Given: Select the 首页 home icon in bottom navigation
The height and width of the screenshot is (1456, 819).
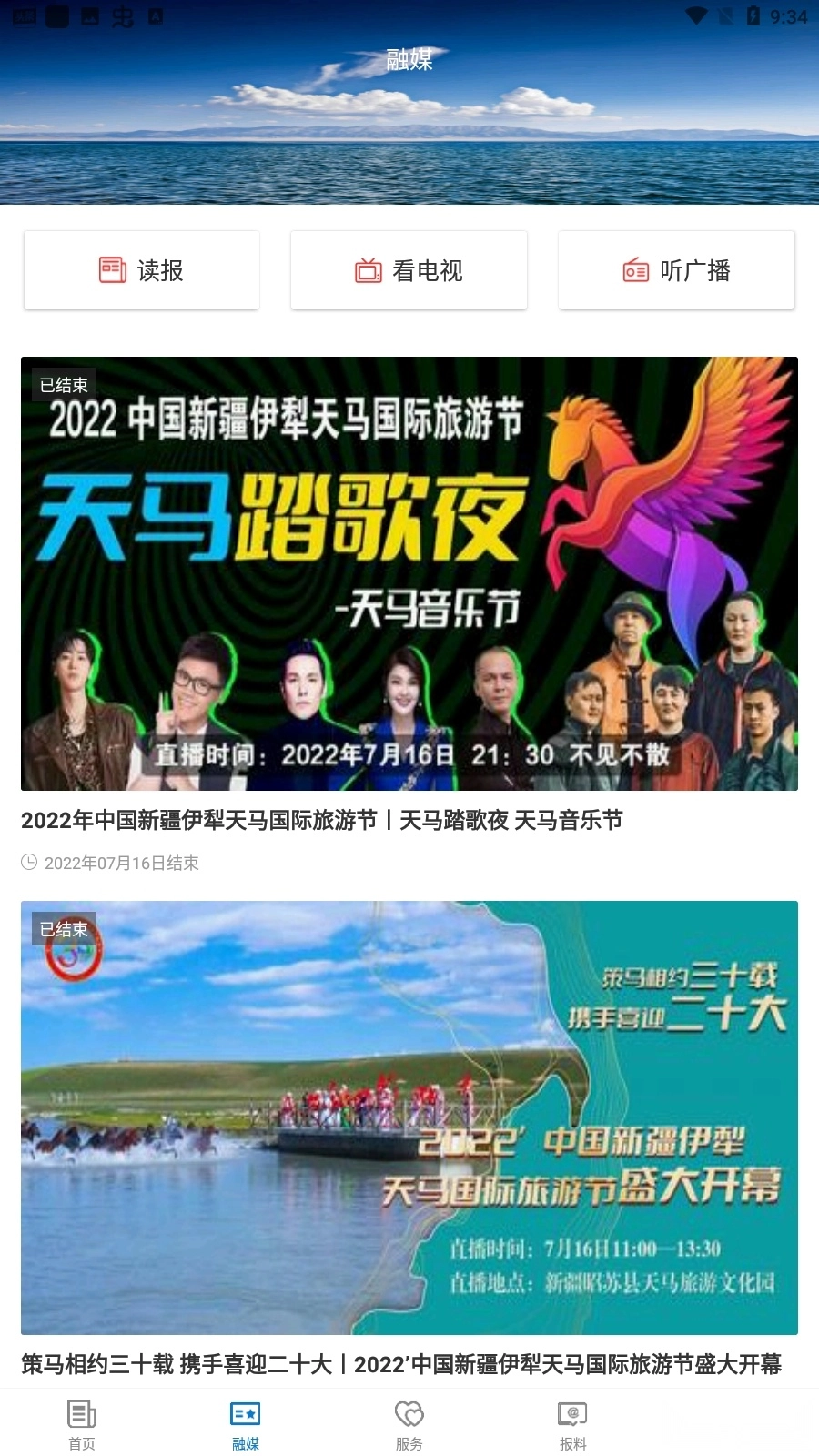Looking at the screenshot, I should (x=80, y=1413).
